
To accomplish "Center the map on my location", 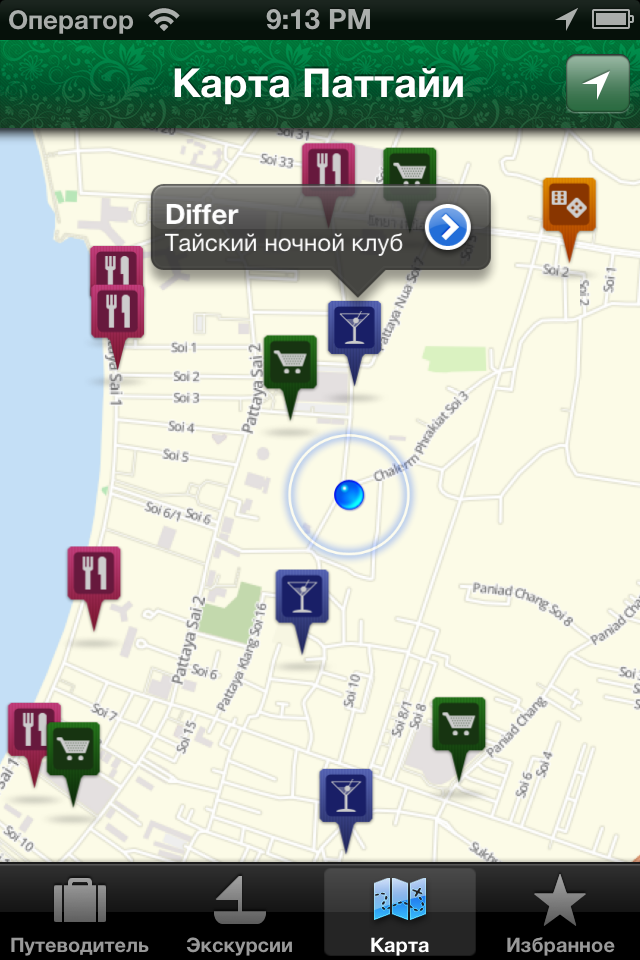I will (597, 85).
